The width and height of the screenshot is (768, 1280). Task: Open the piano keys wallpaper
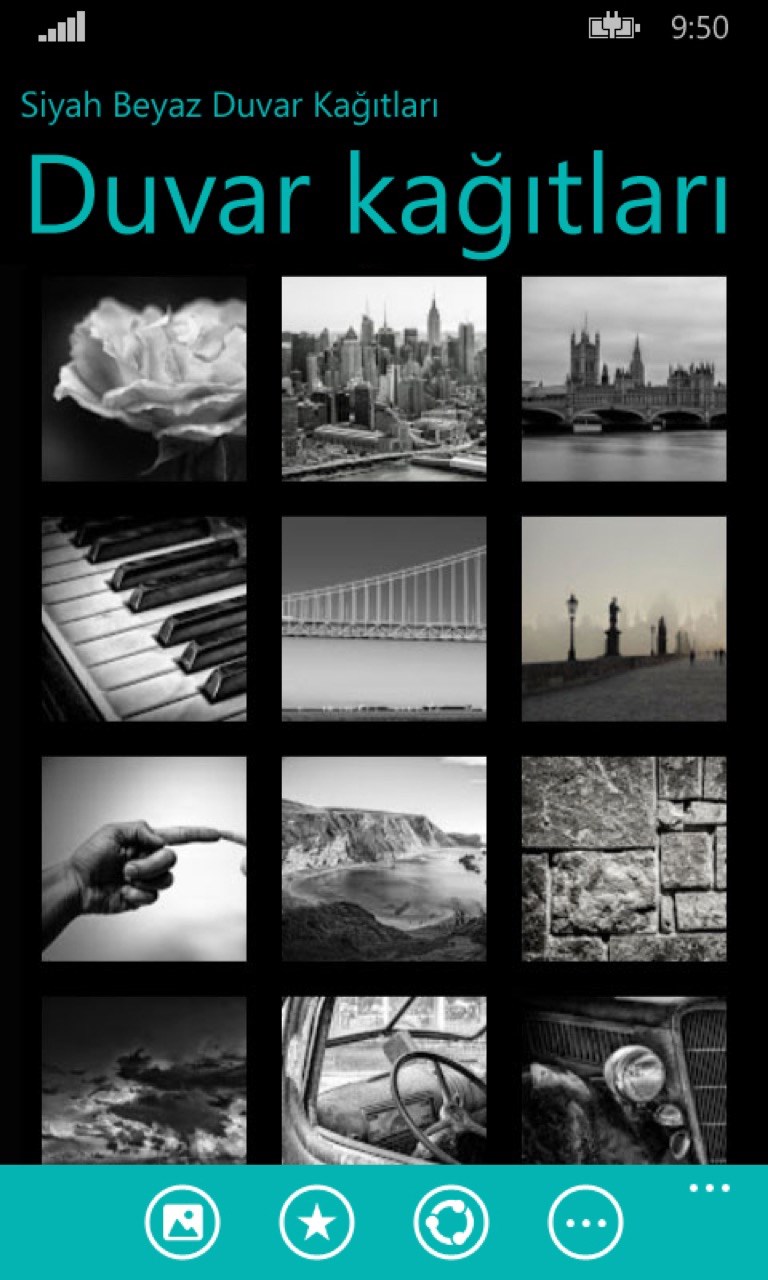pos(144,619)
